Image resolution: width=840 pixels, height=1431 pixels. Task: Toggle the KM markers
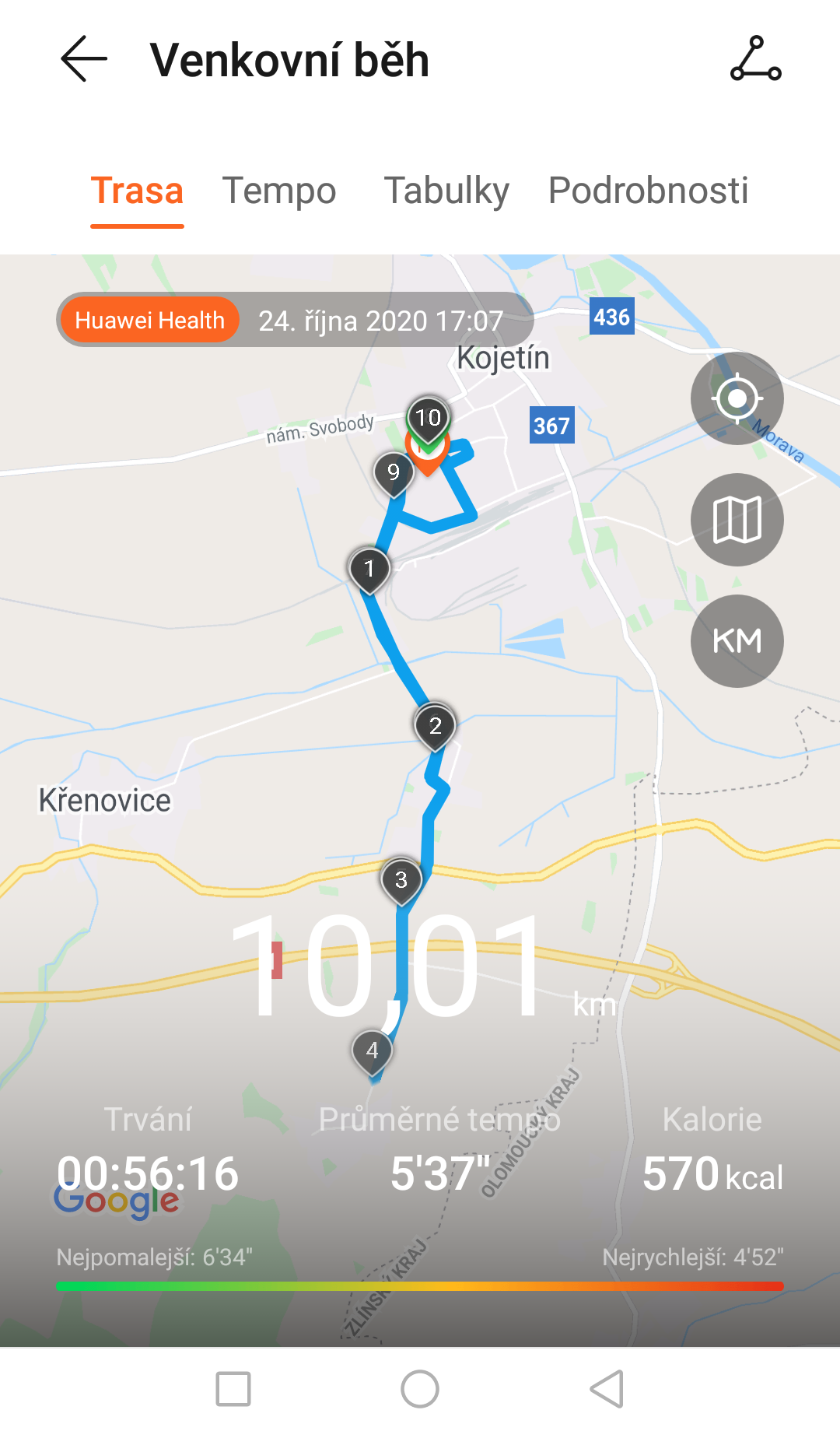[737, 641]
